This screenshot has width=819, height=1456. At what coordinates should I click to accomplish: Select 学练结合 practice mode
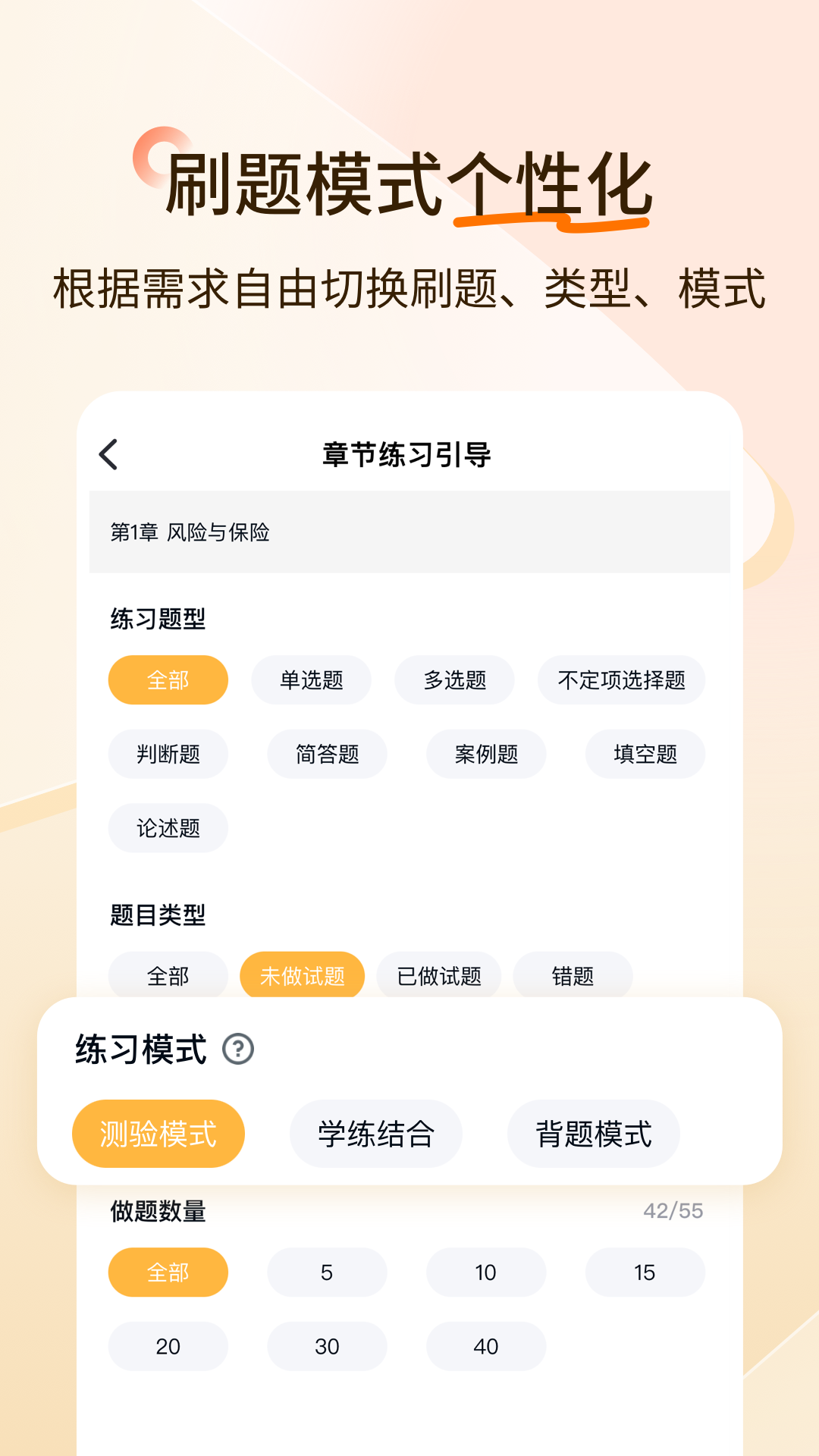[376, 1134]
